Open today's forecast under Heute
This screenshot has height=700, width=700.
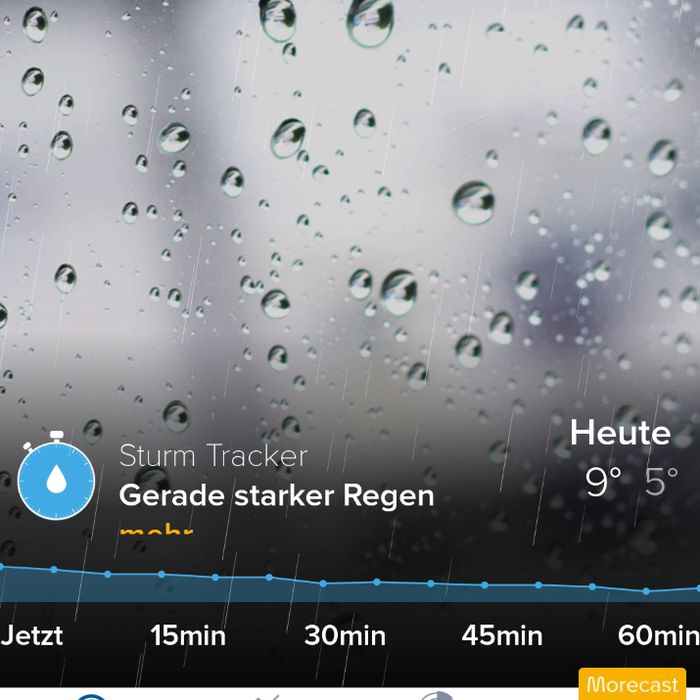pos(623,458)
